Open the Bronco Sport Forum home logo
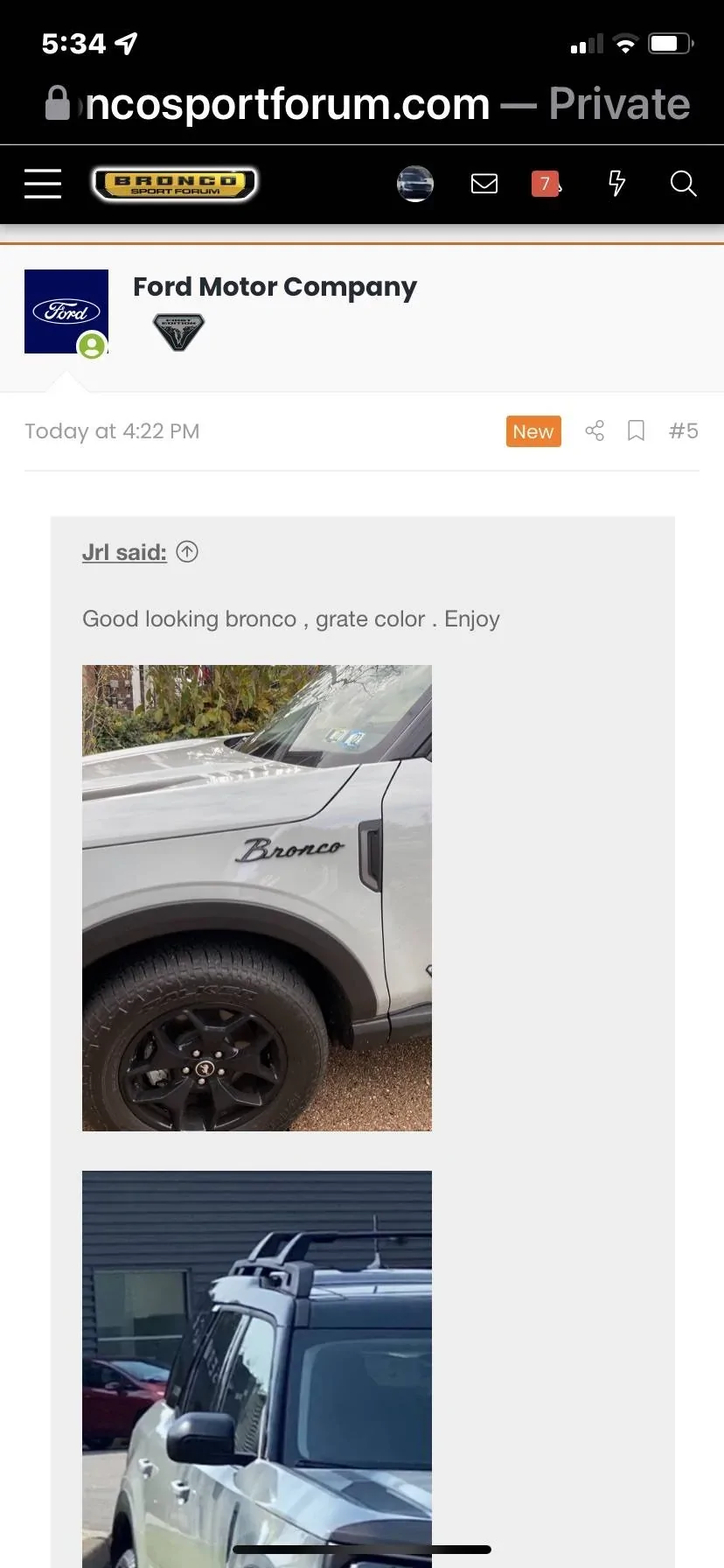 pos(174,184)
